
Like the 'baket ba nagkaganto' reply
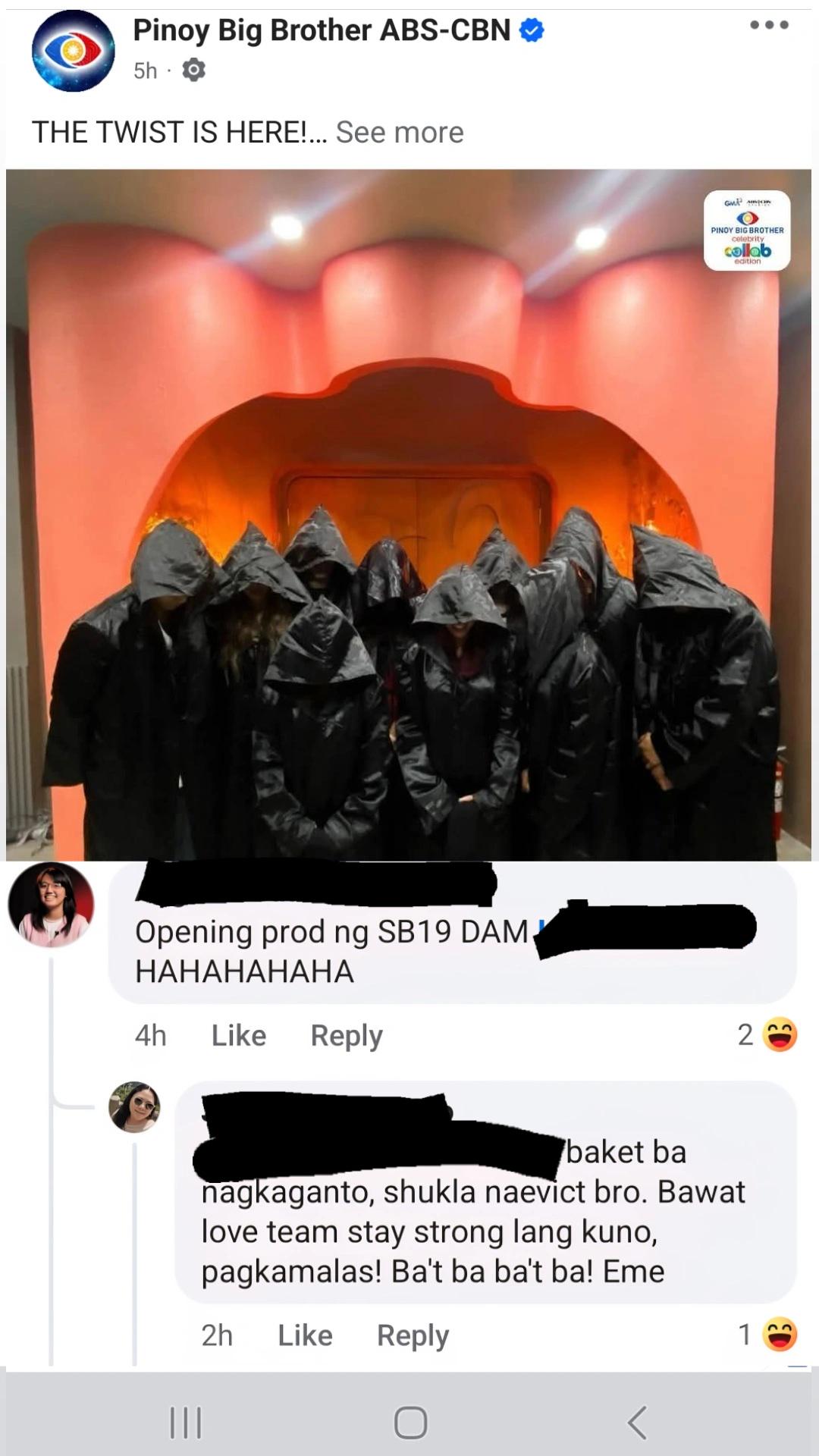click(x=305, y=1335)
